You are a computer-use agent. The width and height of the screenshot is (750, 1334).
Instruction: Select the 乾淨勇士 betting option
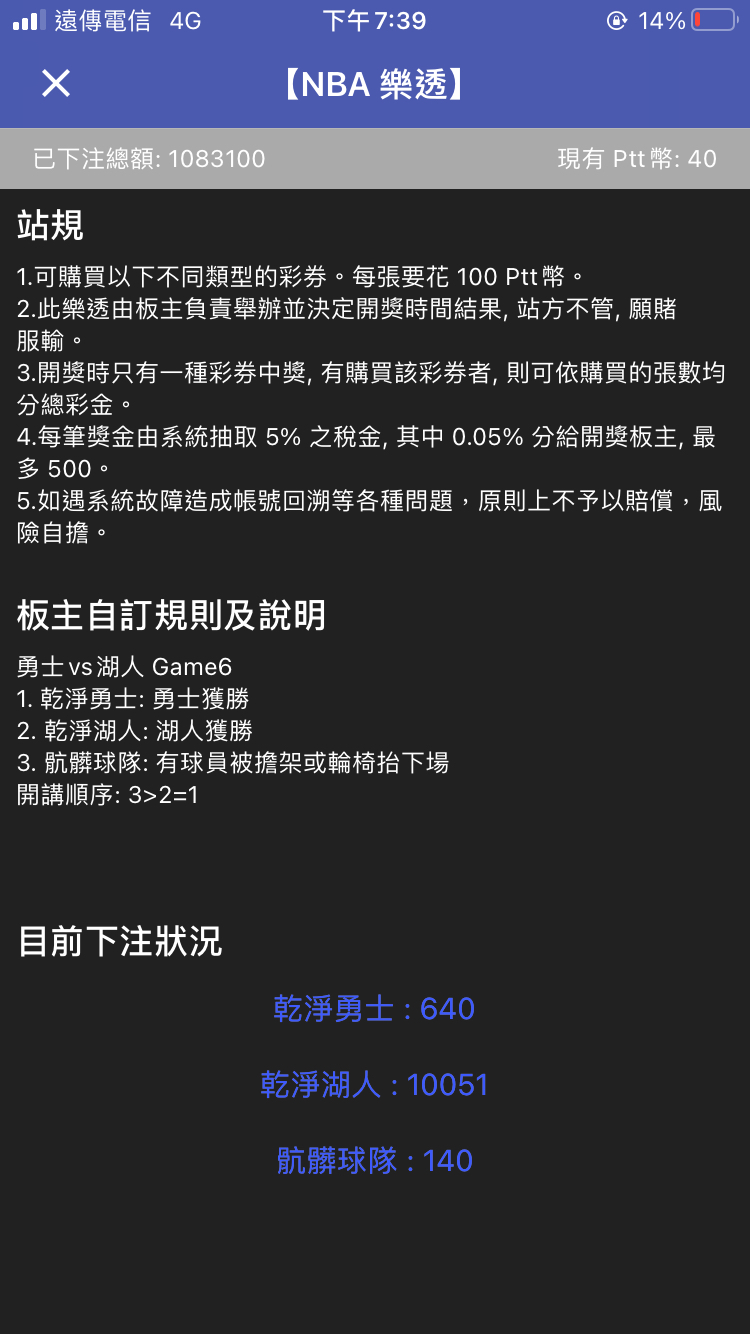coord(374,1009)
